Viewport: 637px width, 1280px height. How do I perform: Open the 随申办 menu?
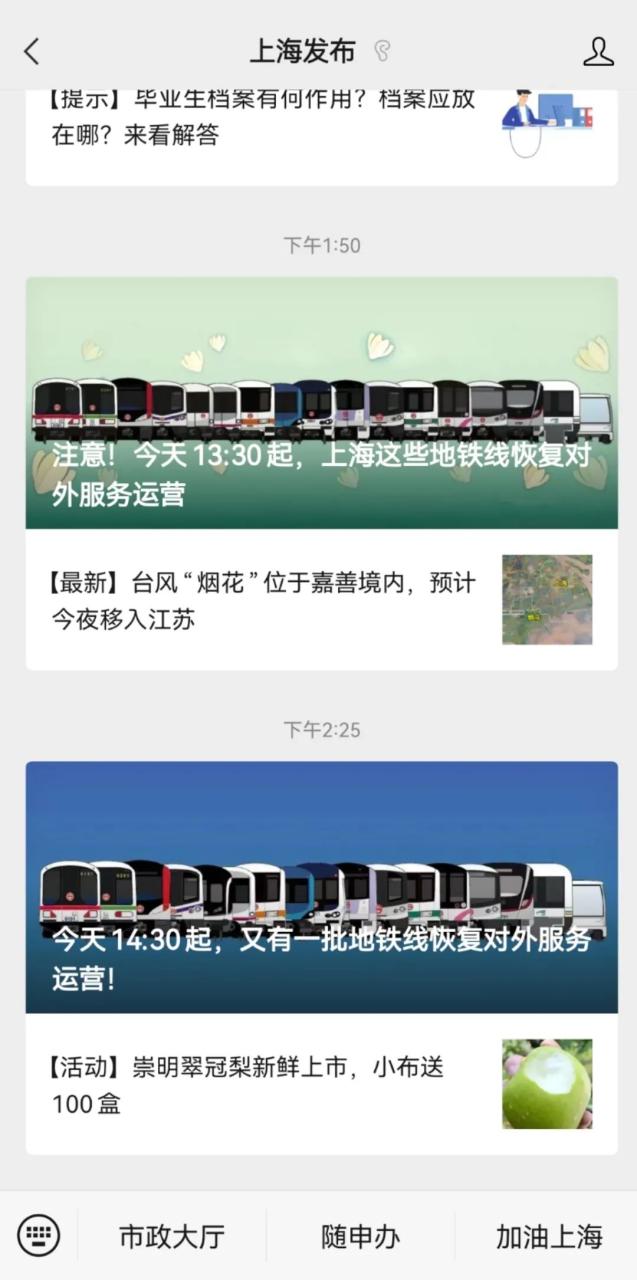tap(360, 1237)
